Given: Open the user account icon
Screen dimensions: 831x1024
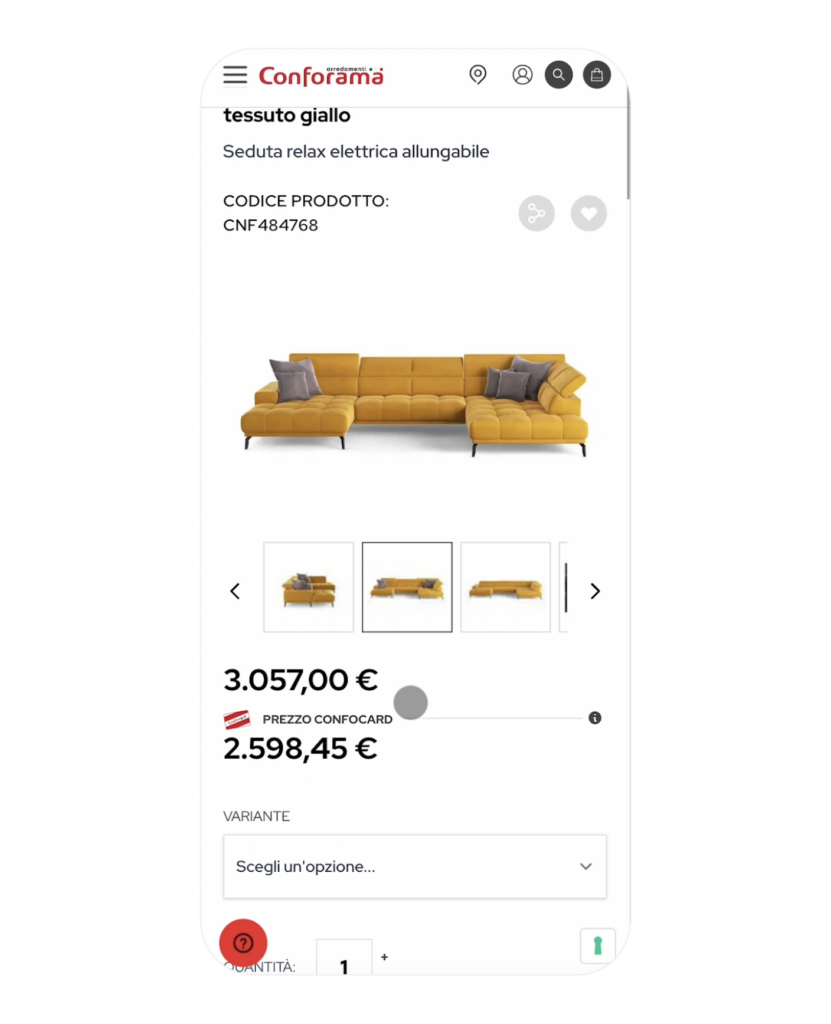Looking at the screenshot, I should (x=522, y=75).
